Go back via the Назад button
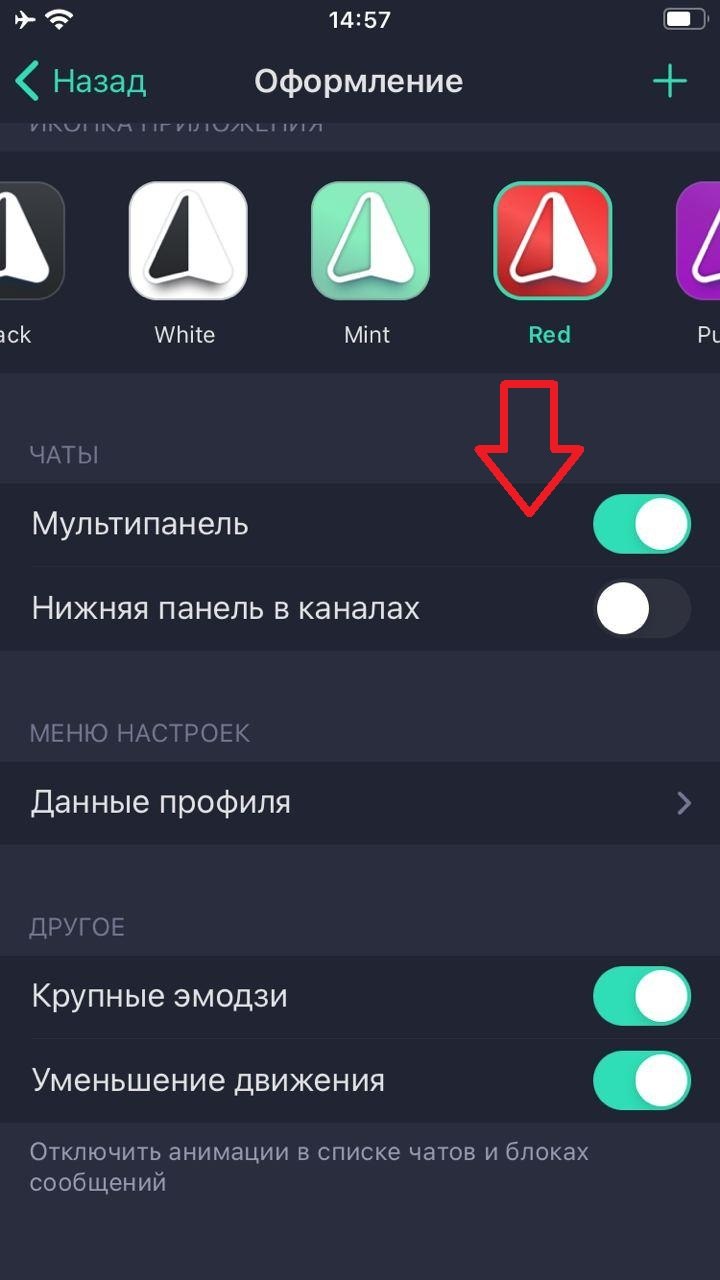Screen dimensions: 720x1280 (x=82, y=81)
